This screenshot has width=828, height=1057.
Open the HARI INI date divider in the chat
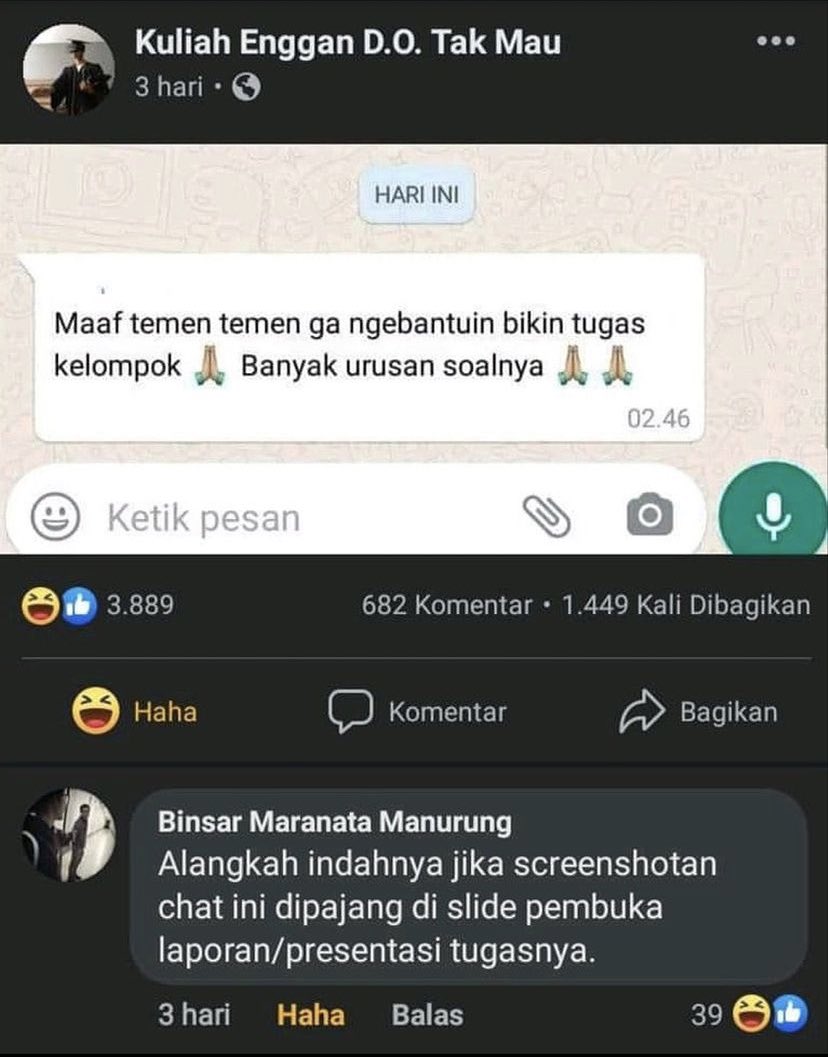tap(416, 197)
